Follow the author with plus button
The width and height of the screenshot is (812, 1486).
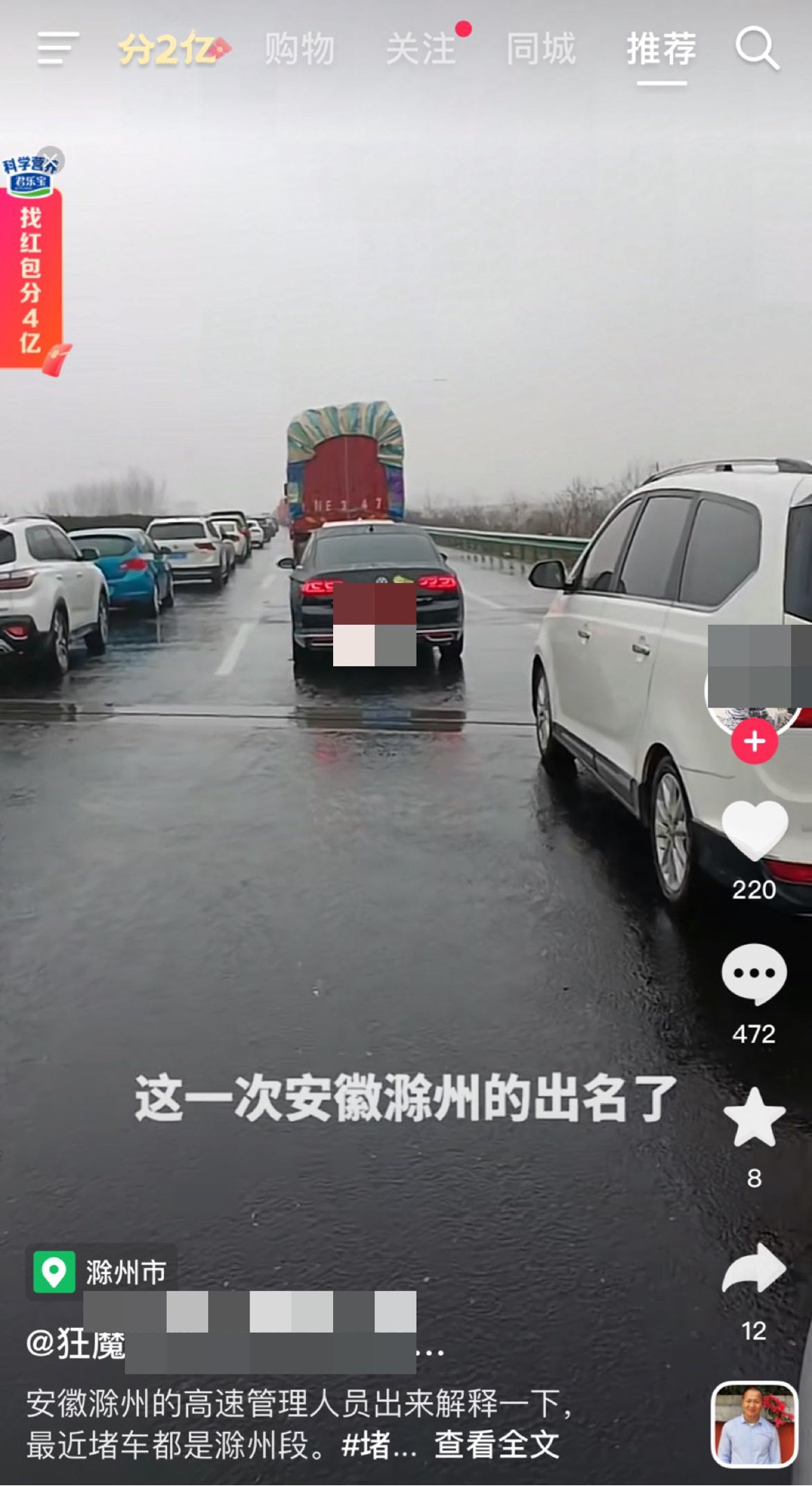pos(754,741)
